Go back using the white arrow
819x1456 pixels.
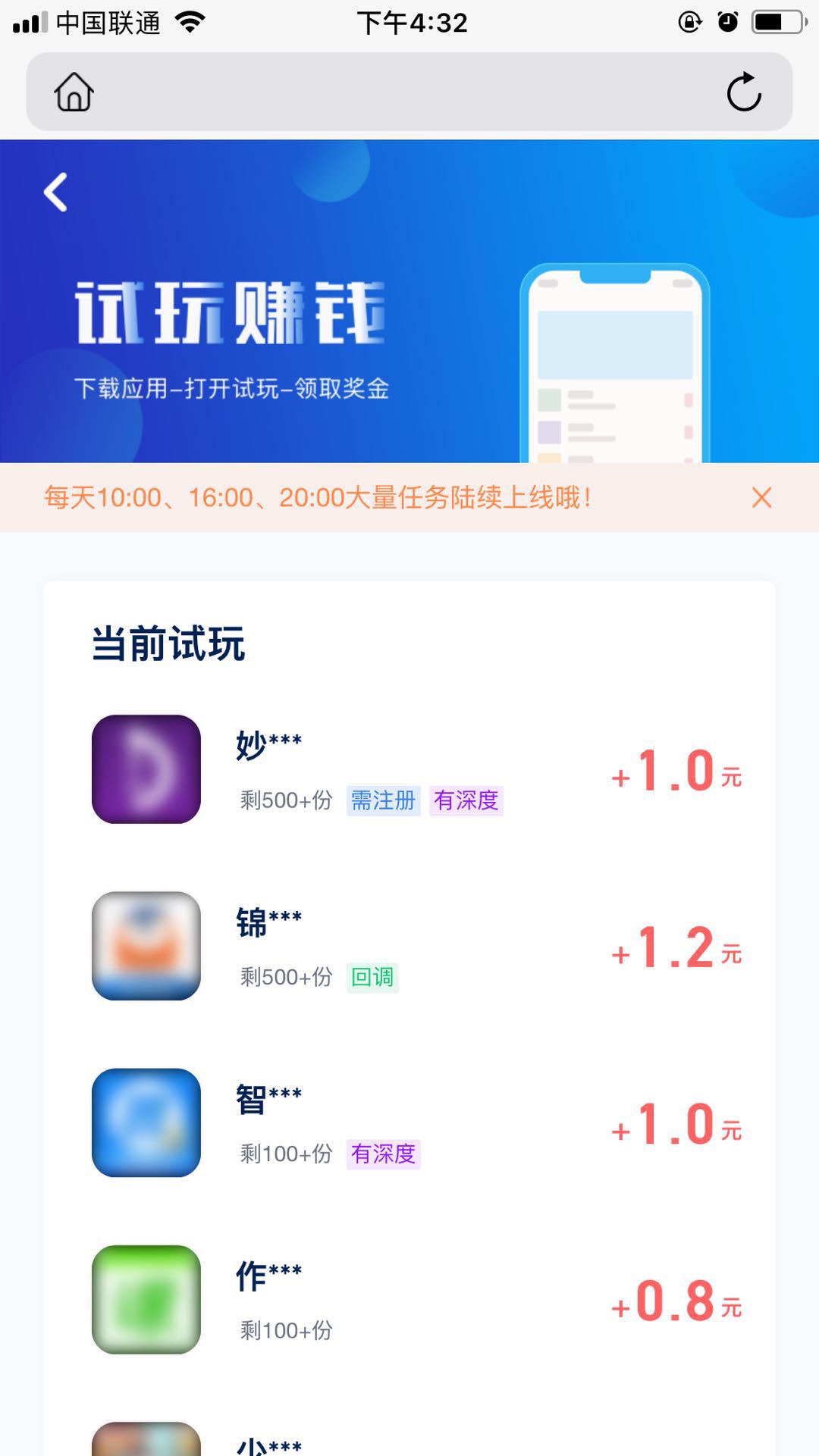[x=55, y=192]
